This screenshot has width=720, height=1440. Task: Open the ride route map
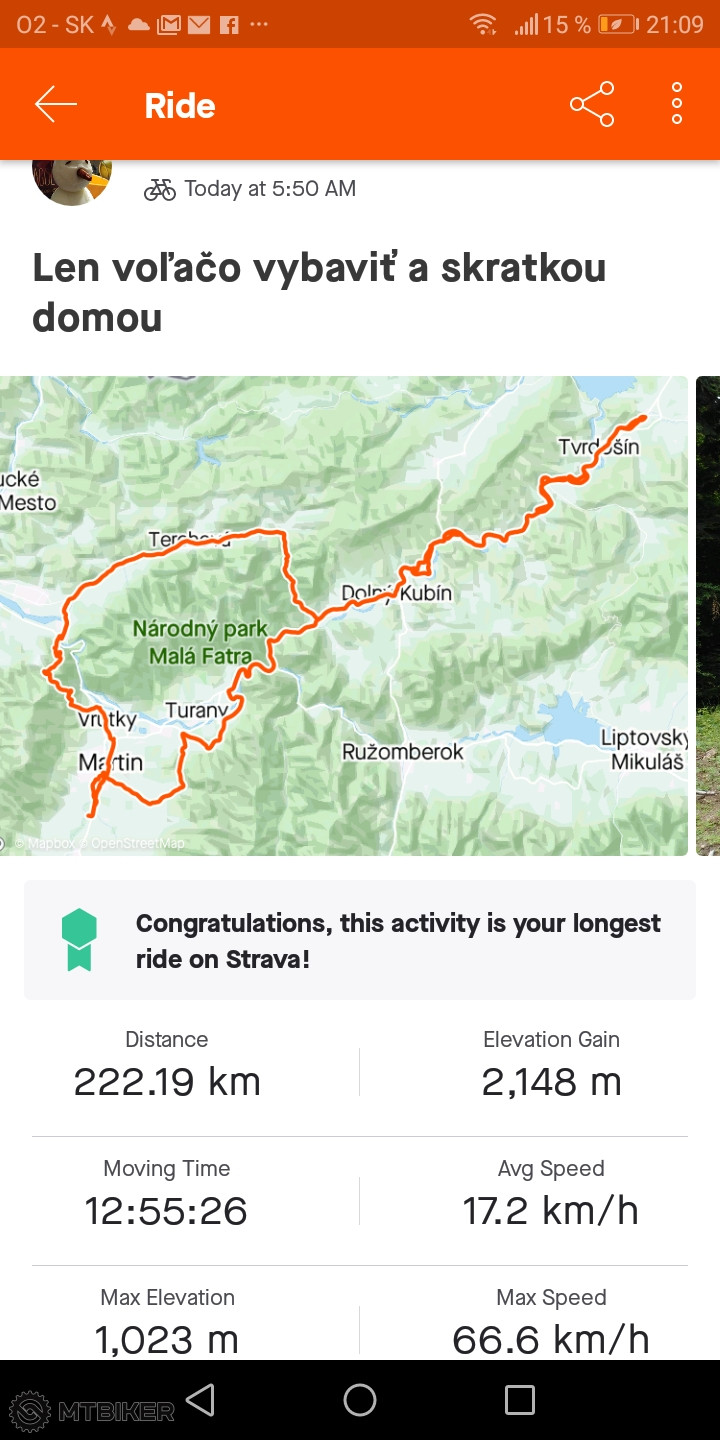[x=344, y=615]
